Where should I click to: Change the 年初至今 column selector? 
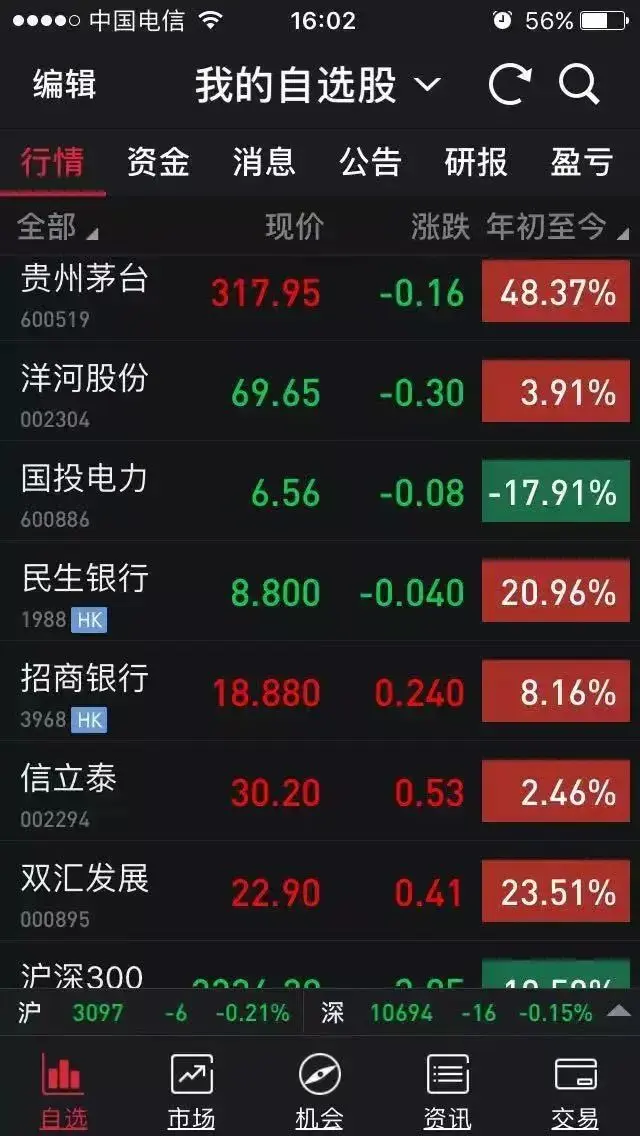coord(556,228)
